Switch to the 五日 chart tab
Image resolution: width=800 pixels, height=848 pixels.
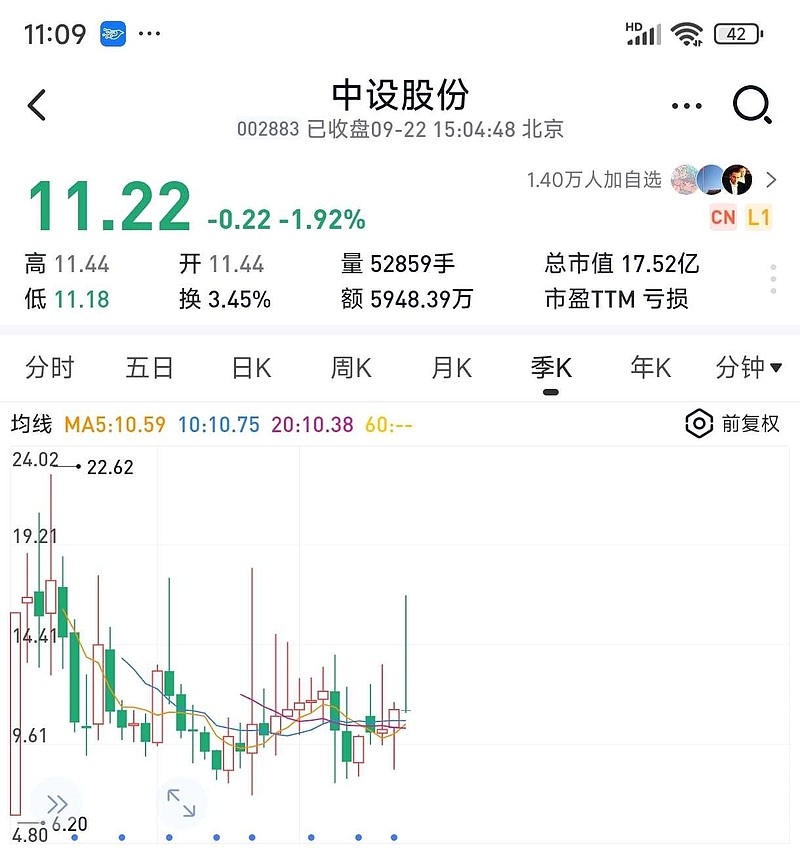pos(150,368)
